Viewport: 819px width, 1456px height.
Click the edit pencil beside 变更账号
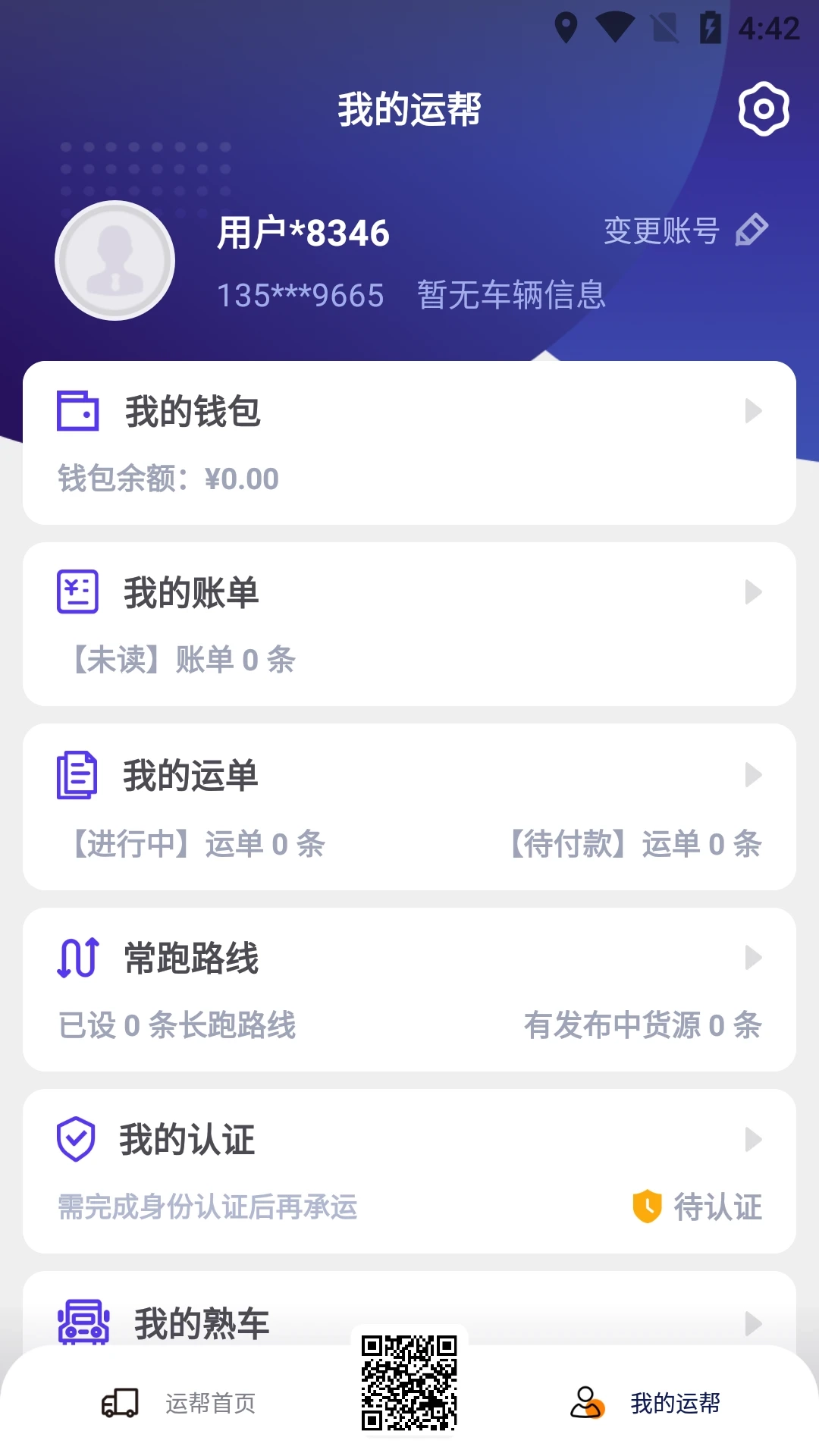coord(752,231)
